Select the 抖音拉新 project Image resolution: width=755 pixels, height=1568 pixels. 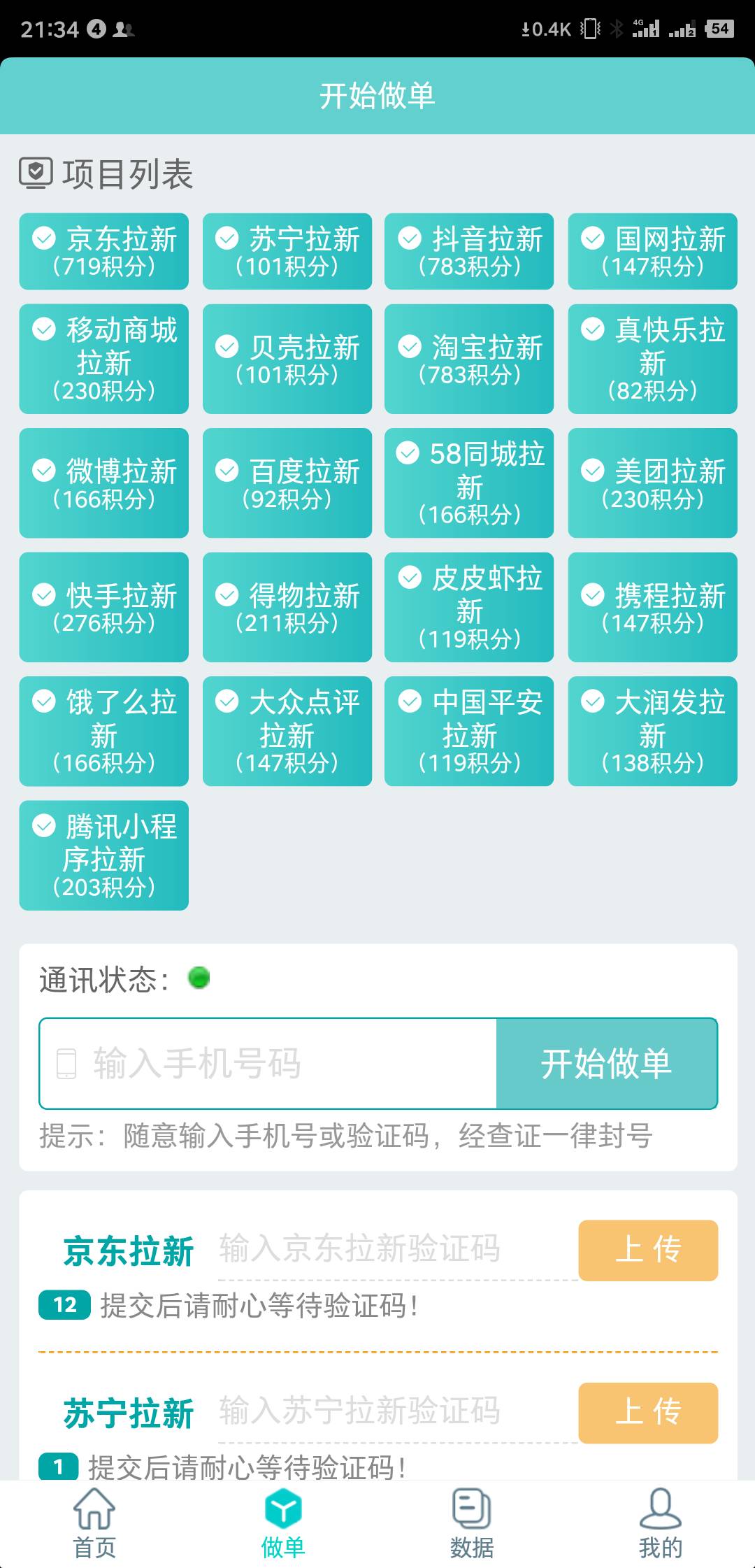[x=469, y=251]
